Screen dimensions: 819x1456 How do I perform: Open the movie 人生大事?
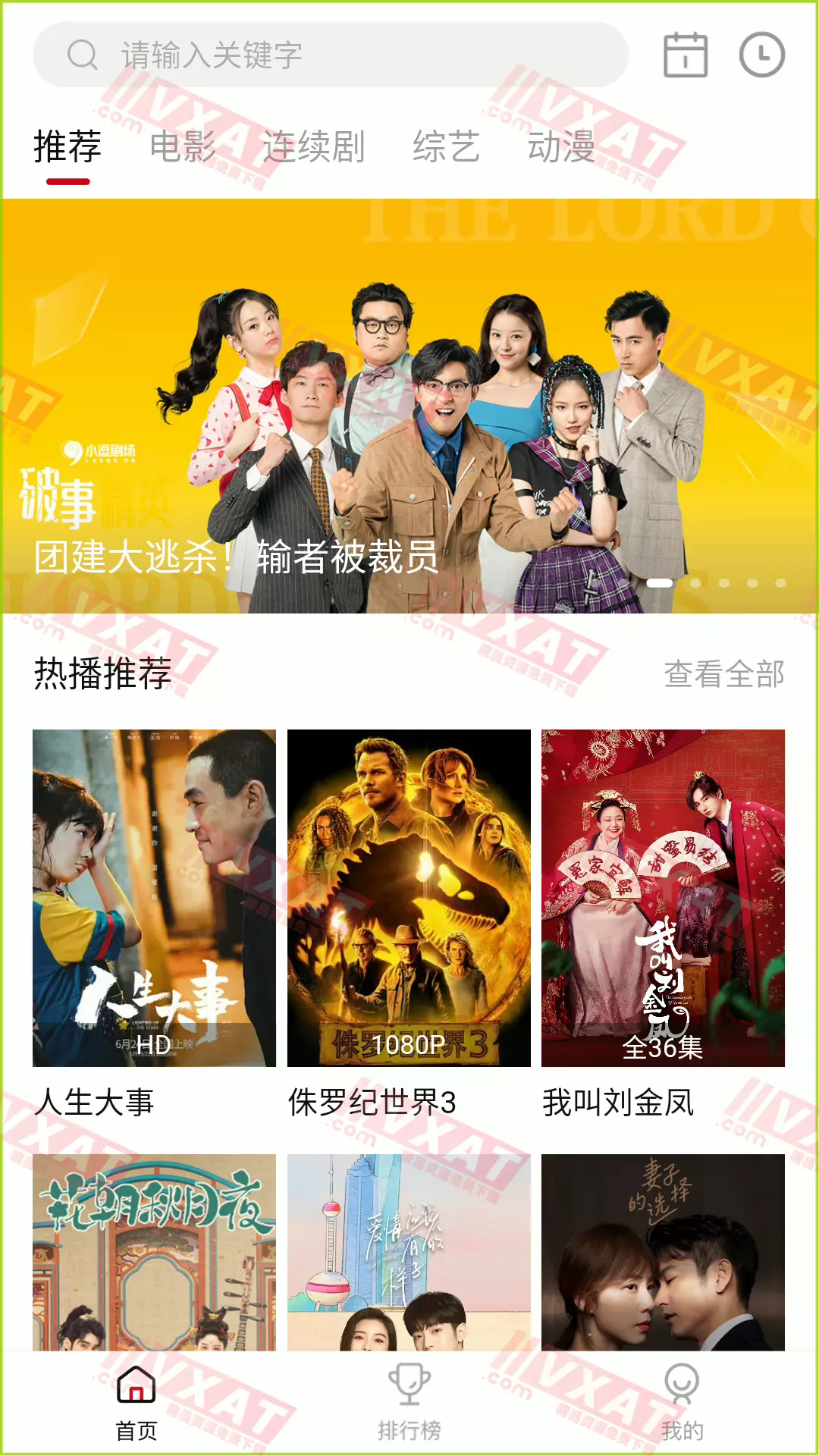coord(154,898)
